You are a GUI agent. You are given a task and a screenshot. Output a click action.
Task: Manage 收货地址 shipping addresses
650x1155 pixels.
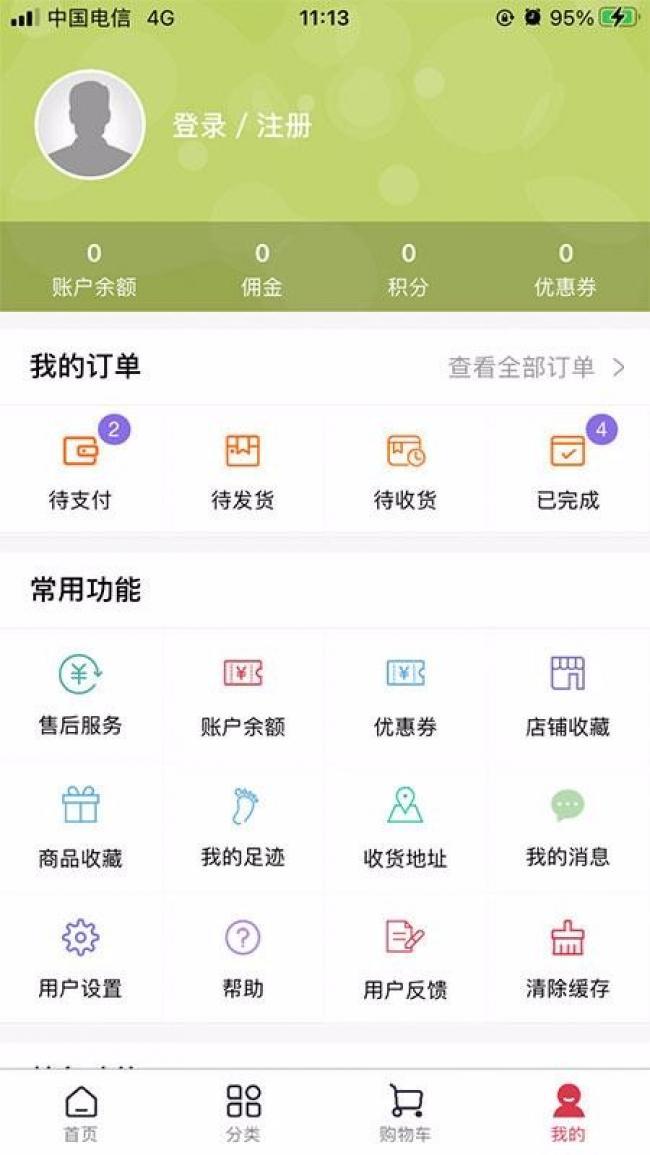(x=405, y=827)
